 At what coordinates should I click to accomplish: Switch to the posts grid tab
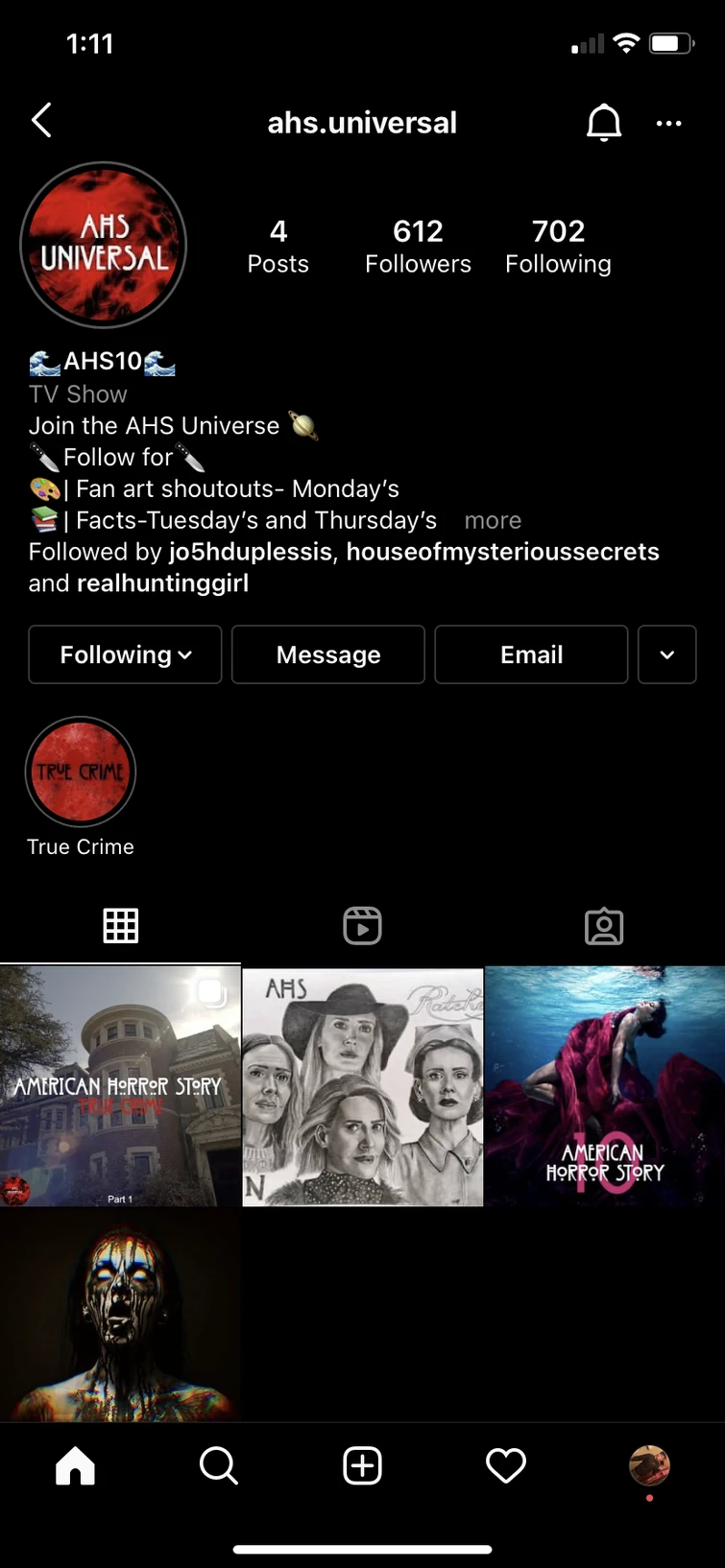point(121,926)
